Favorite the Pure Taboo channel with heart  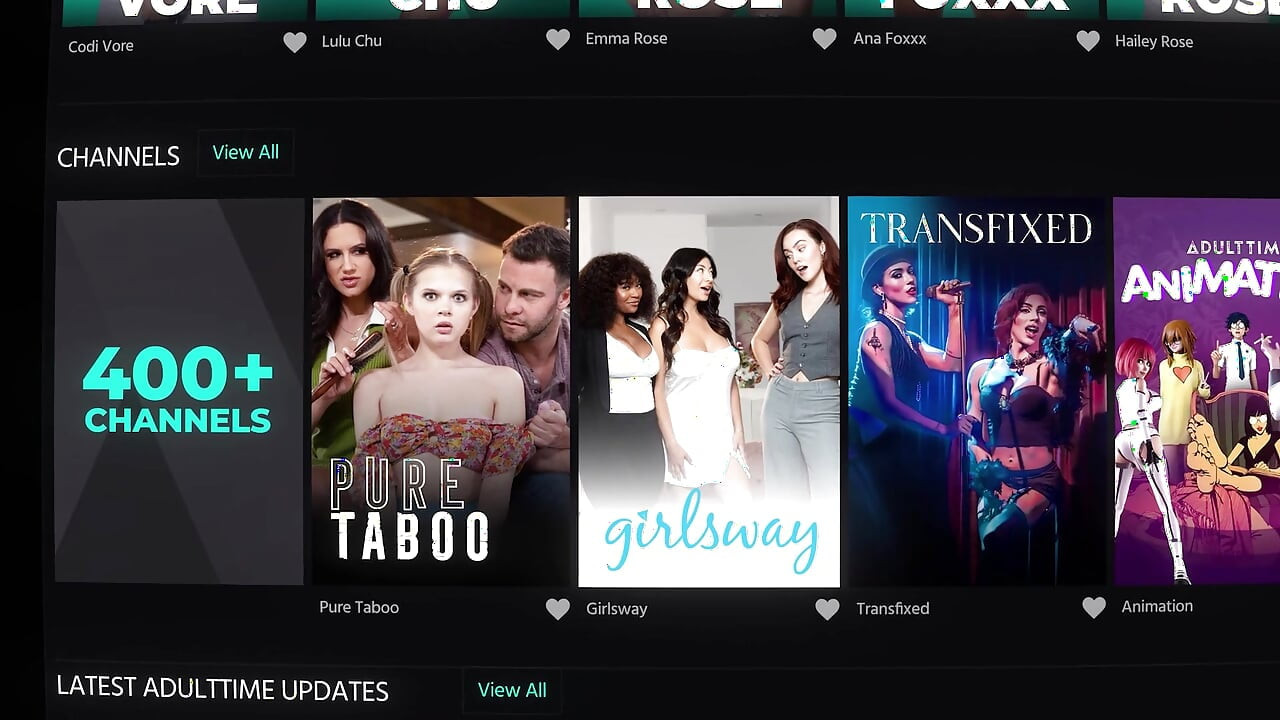557,609
